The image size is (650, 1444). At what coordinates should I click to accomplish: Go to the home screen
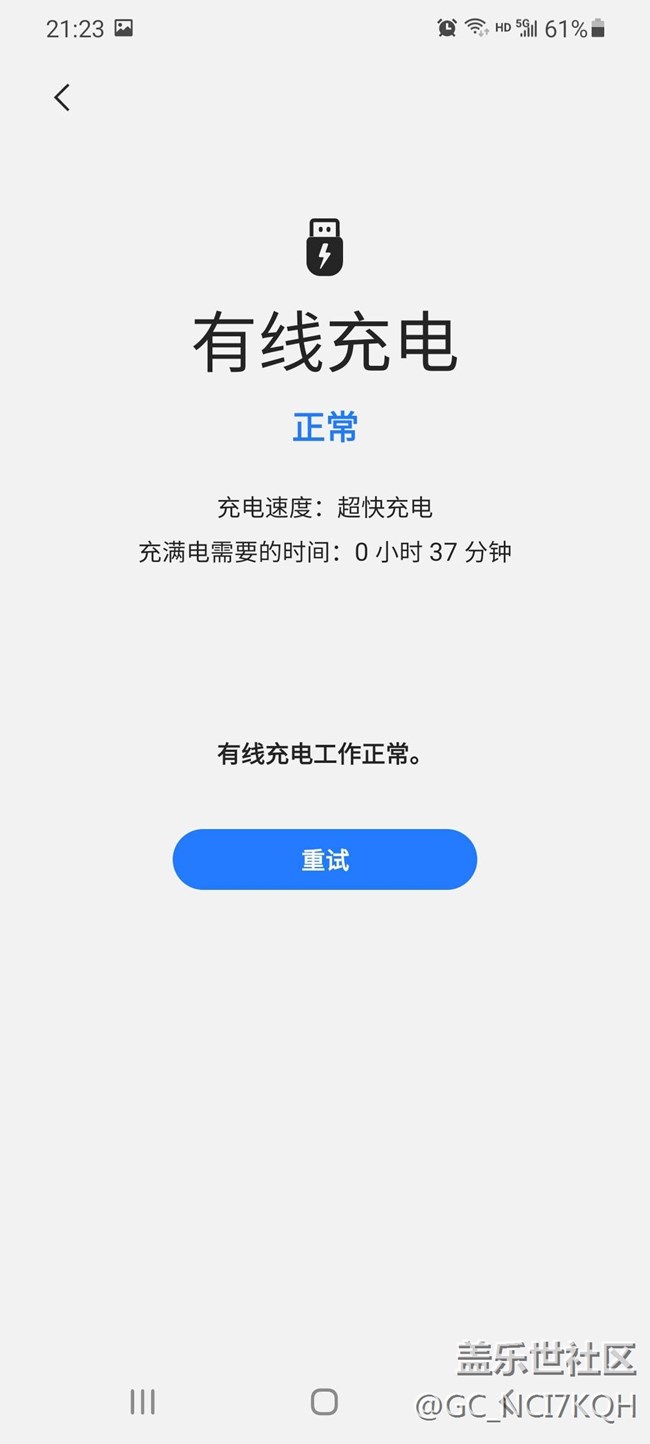(x=324, y=1402)
